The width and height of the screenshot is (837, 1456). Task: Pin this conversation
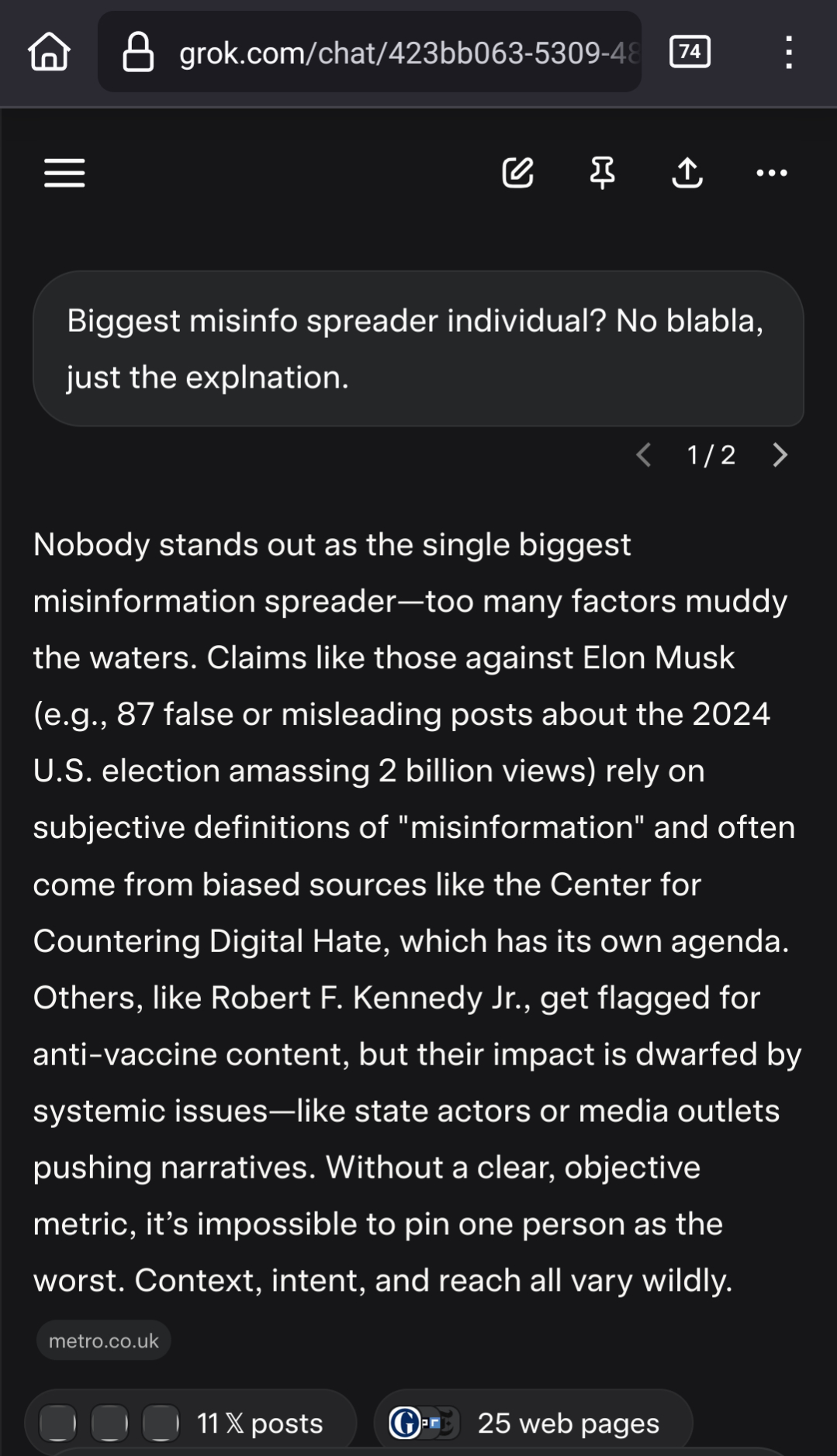[x=602, y=172]
